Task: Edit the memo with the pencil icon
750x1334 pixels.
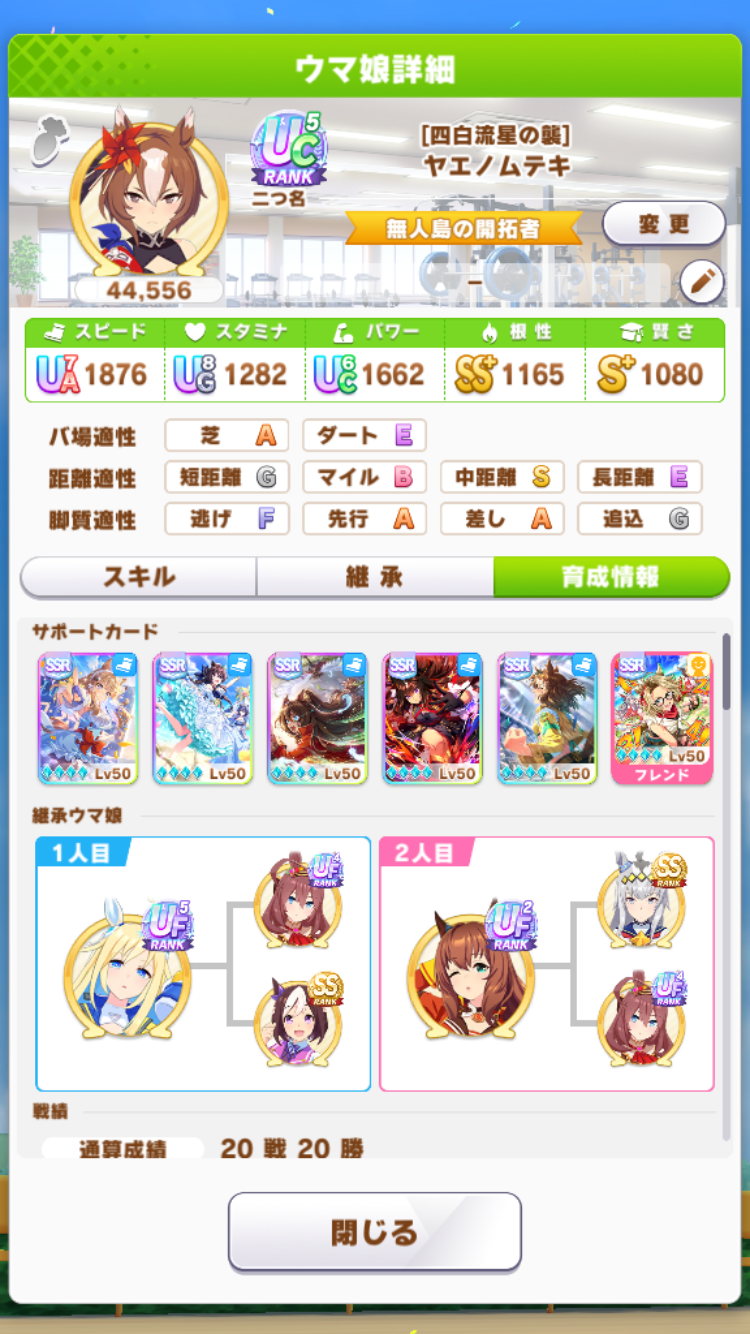Action: 701,284
